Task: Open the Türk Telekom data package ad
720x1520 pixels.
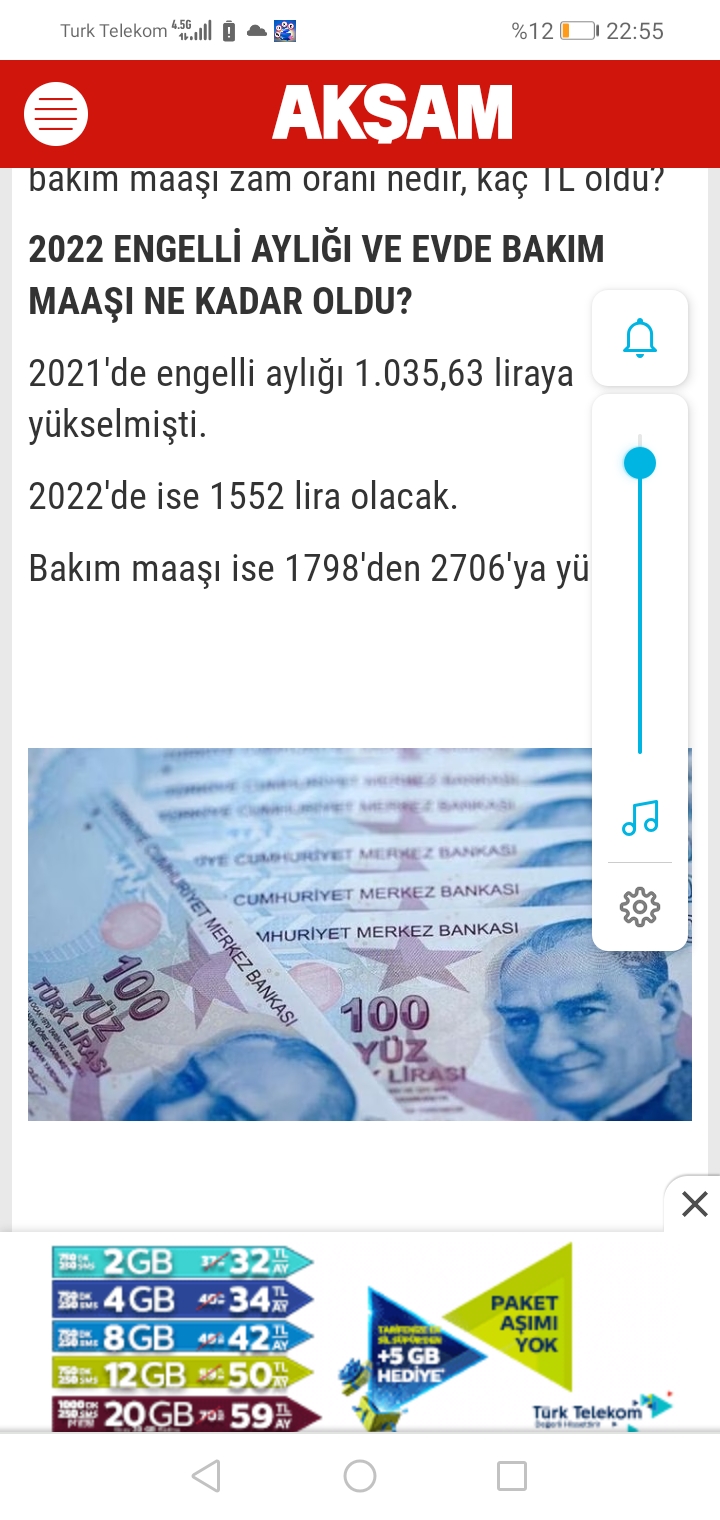Action: pyautogui.click(x=360, y=1333)
